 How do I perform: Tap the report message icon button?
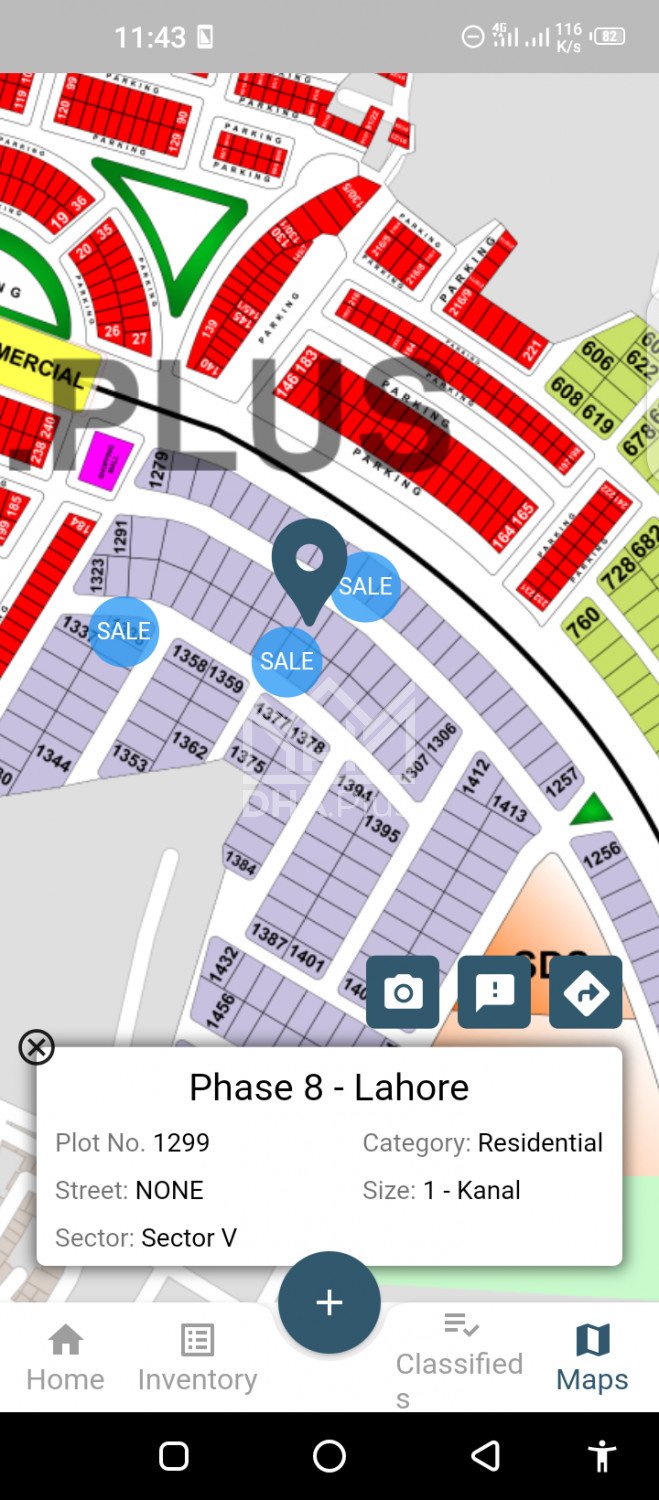[494, 992]
